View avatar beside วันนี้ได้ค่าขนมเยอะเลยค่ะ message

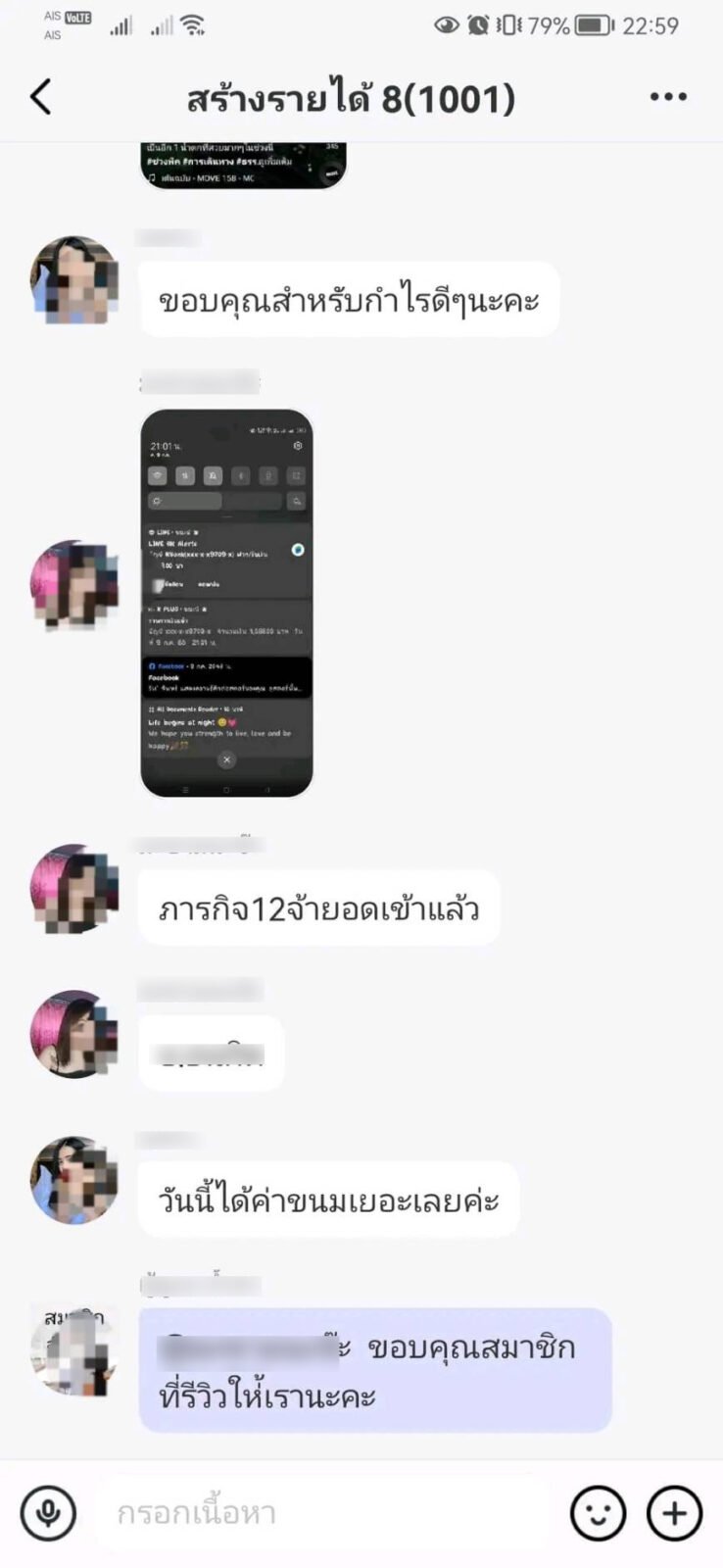click(x=74, y=1180)
